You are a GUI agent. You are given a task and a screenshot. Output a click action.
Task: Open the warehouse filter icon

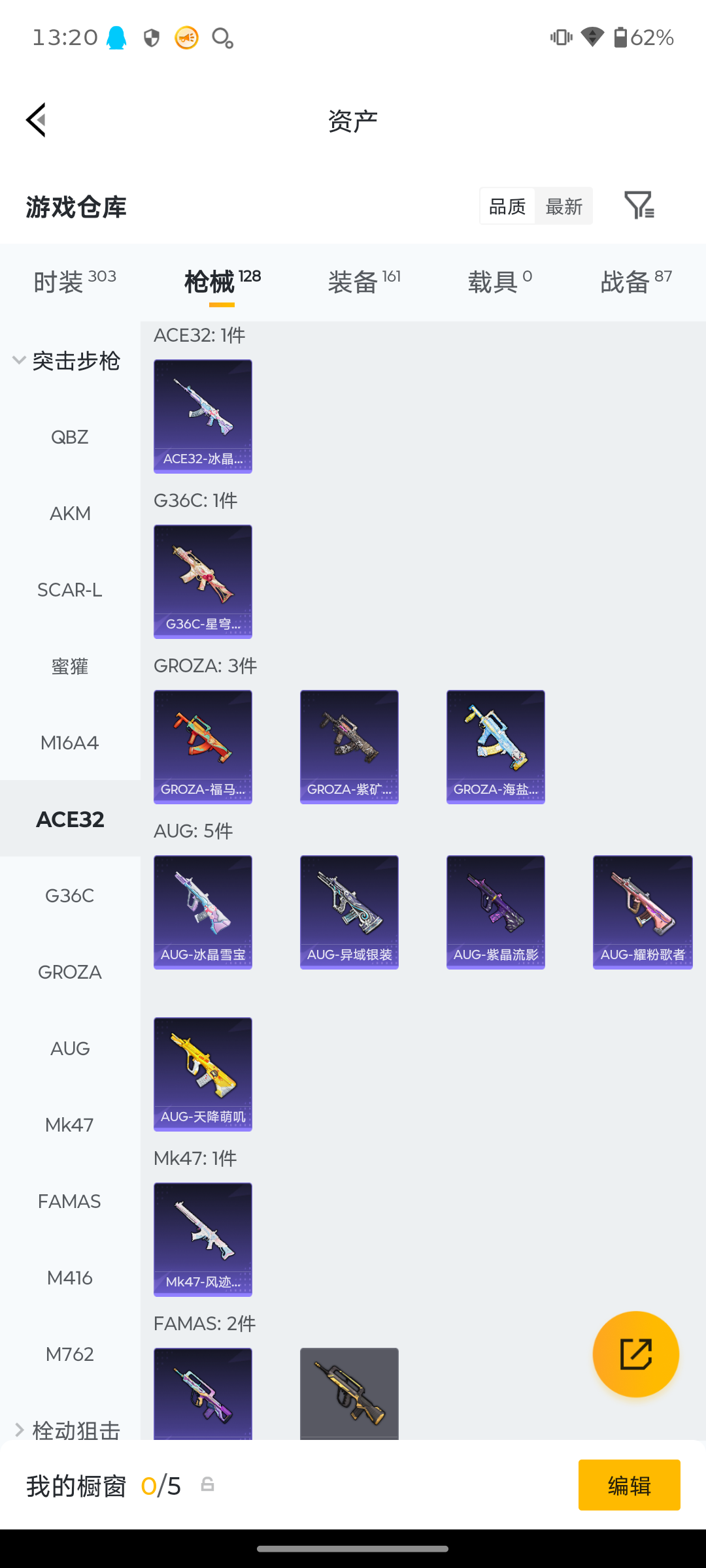[x=639, y=206]
